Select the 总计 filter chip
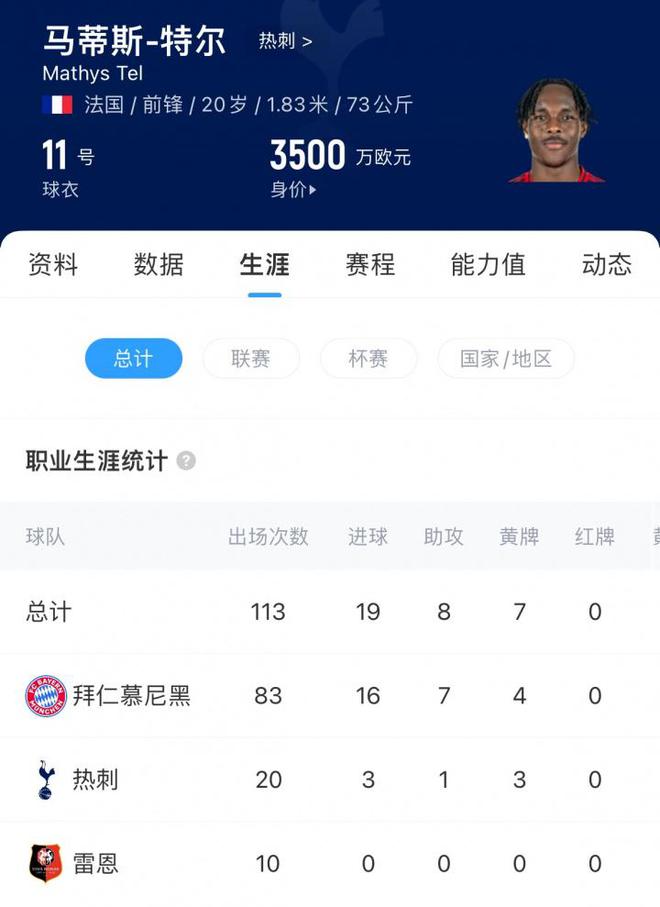The image size is (660, 907). click(133, 358)
